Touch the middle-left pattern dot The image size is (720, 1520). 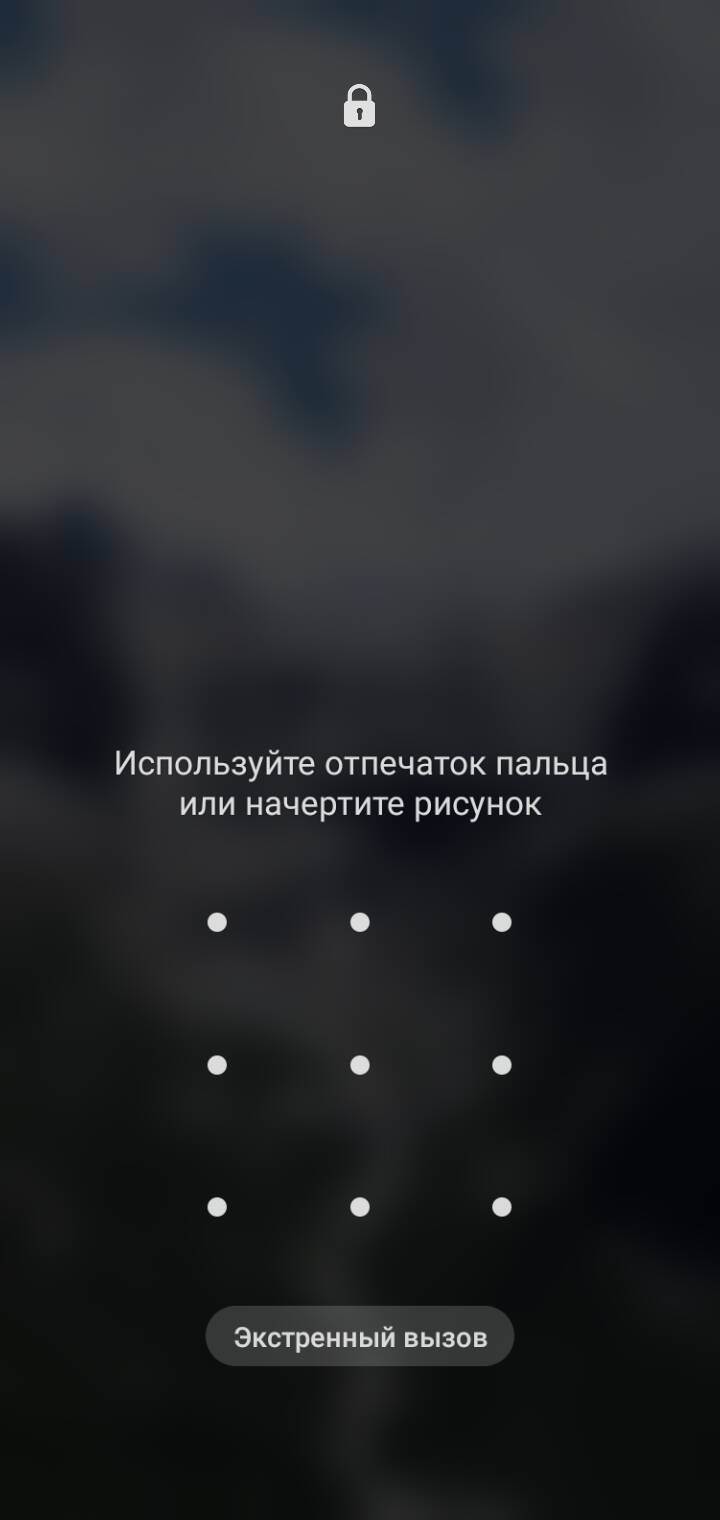click(217, 1065)
